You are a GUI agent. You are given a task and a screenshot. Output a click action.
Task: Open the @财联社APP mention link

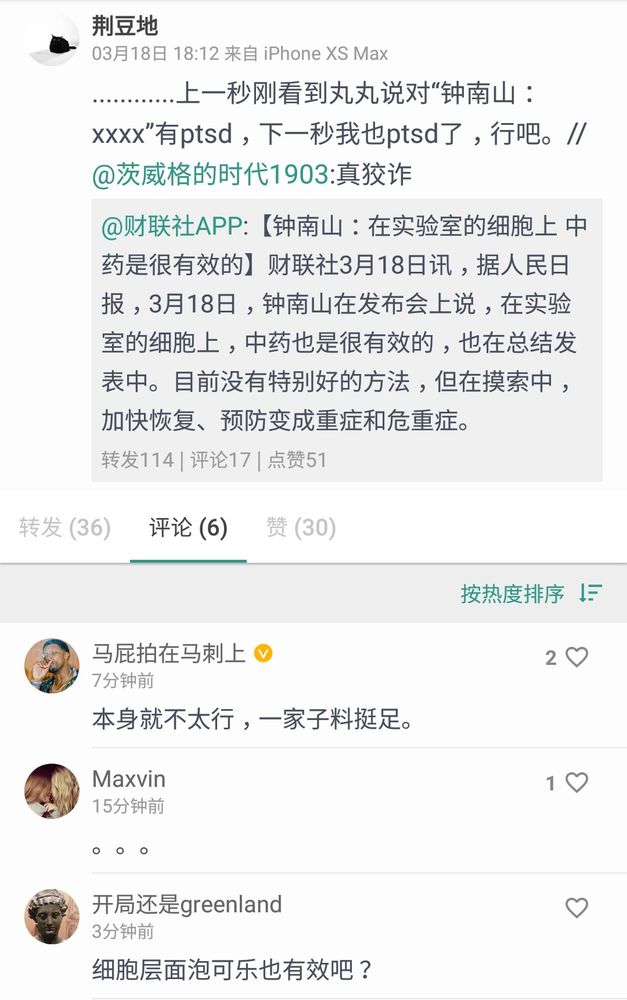[x=172, y=226]
